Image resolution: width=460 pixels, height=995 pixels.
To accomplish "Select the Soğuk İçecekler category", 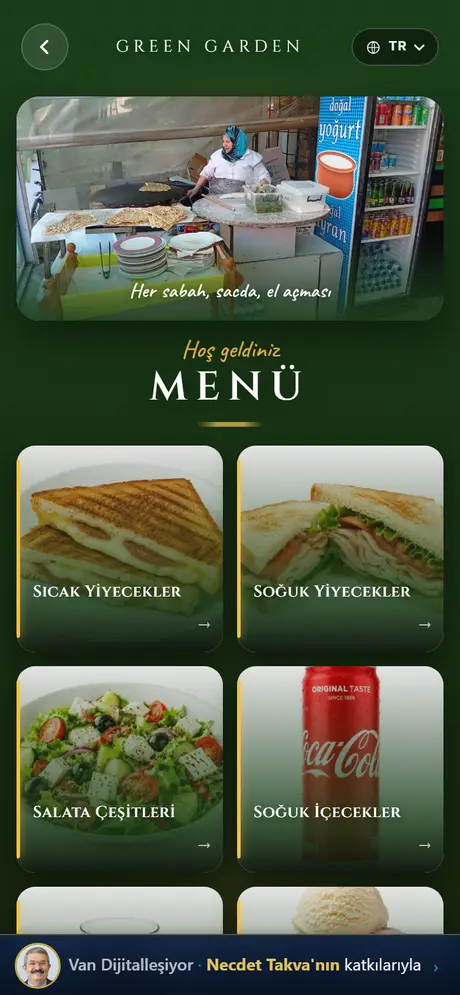I will (x=341, y=769).
